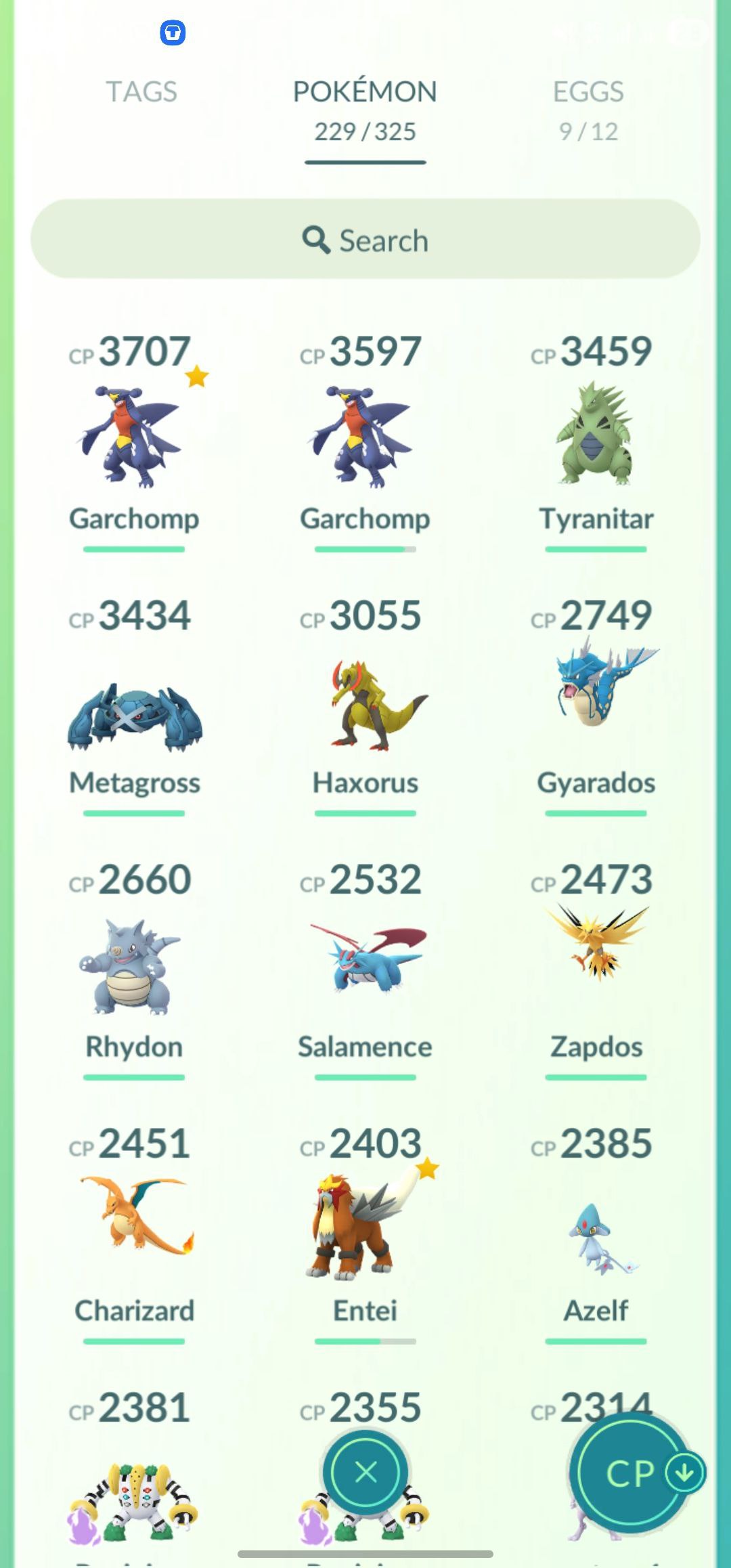Switch to the Tags tab

(x=141, y=92)
